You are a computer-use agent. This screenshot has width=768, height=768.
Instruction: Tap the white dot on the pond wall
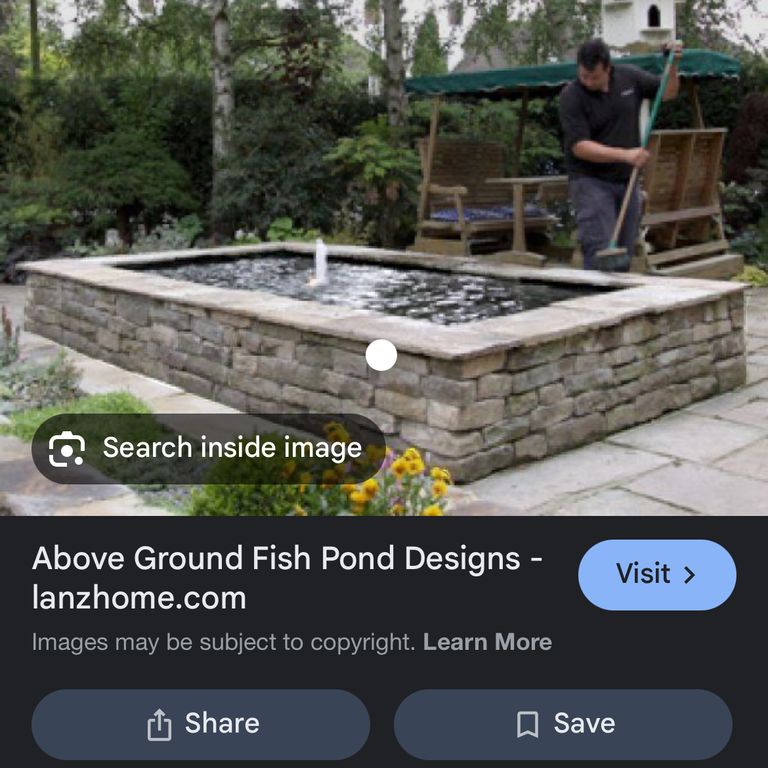pyautogui.click(x=381, y=355)
